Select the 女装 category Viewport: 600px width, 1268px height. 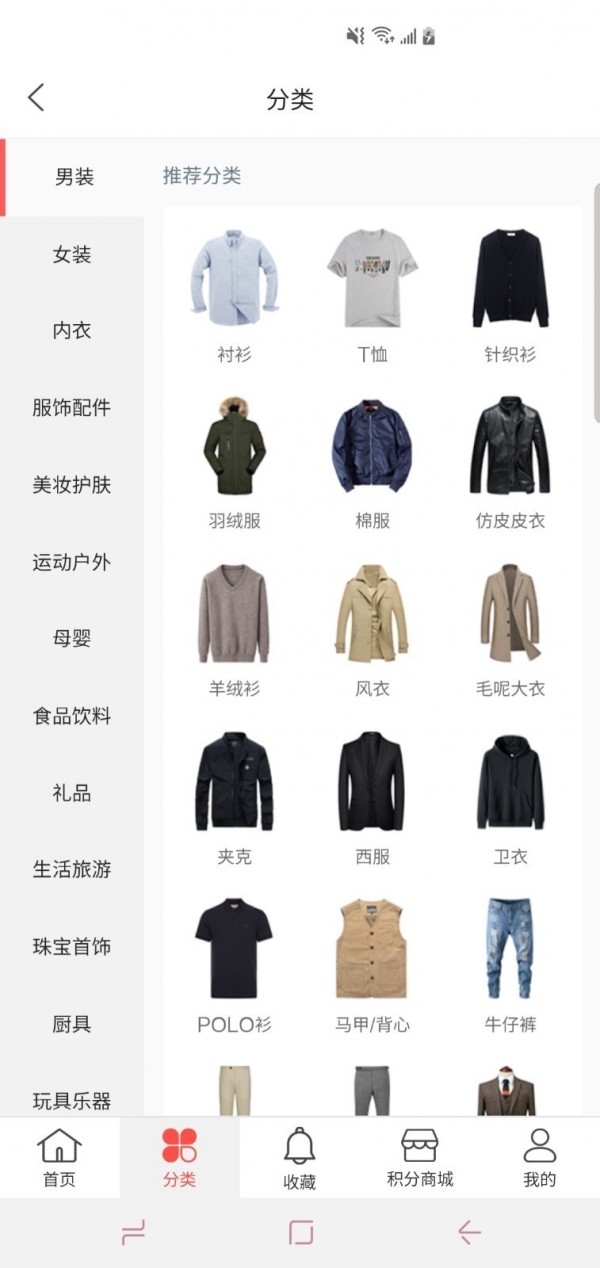pyautogui.click(x=72, y=255)
